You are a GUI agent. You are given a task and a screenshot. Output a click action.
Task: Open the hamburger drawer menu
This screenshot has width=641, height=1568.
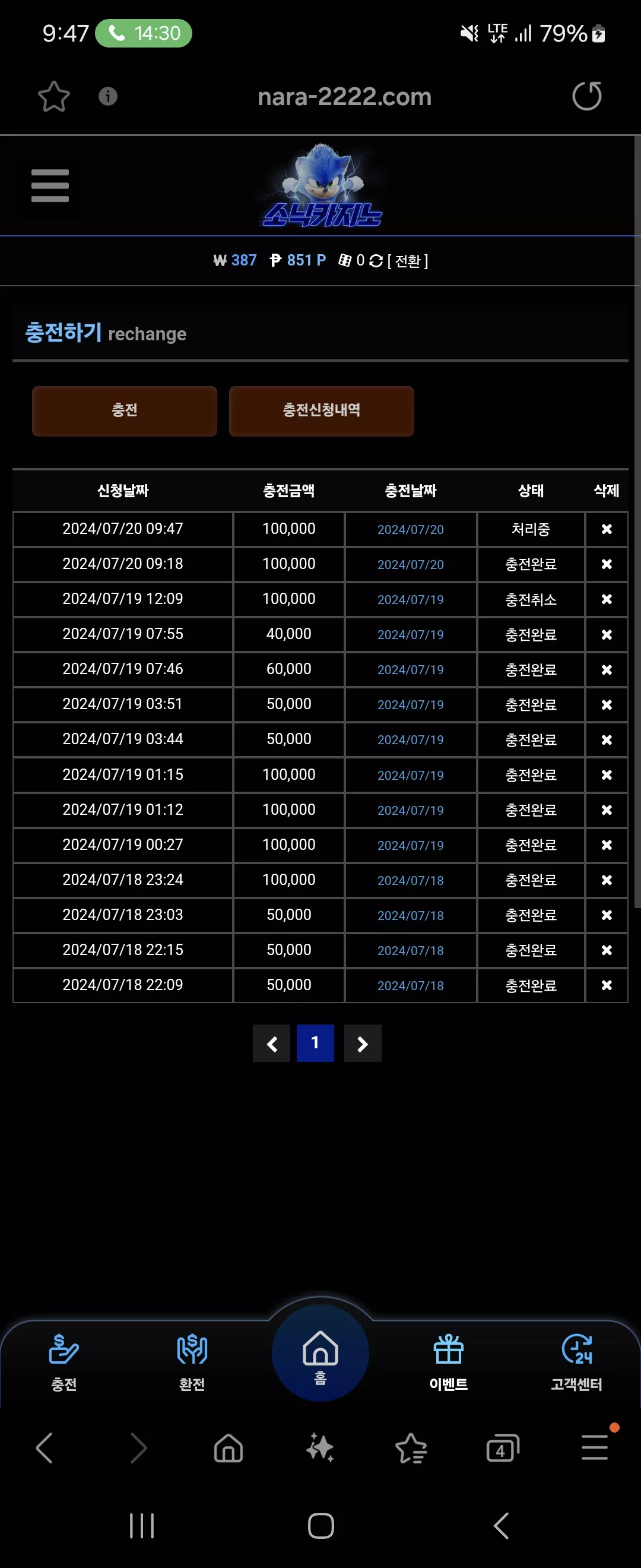(50, 186)
